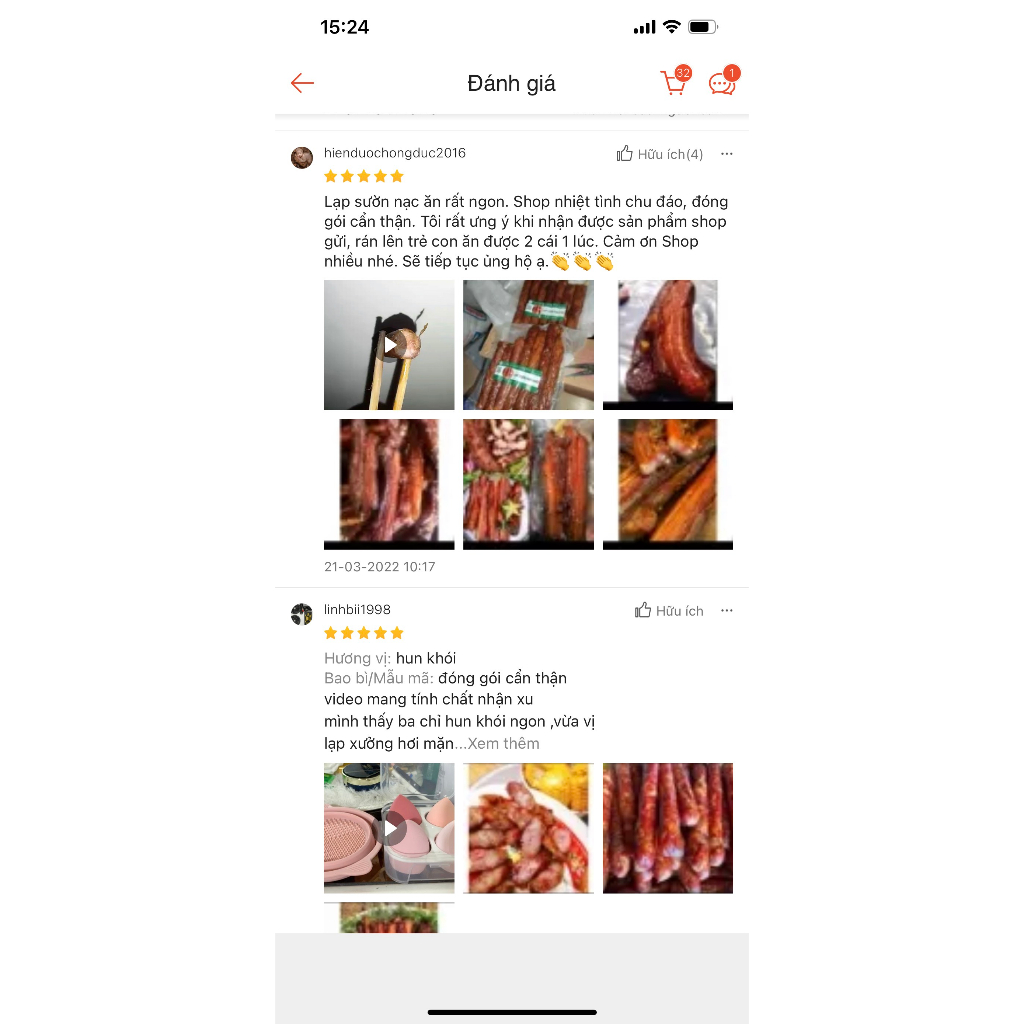Viewport: 1024px width, 1024px height.
Task: Open chat messages
Action: click(722, 83)
